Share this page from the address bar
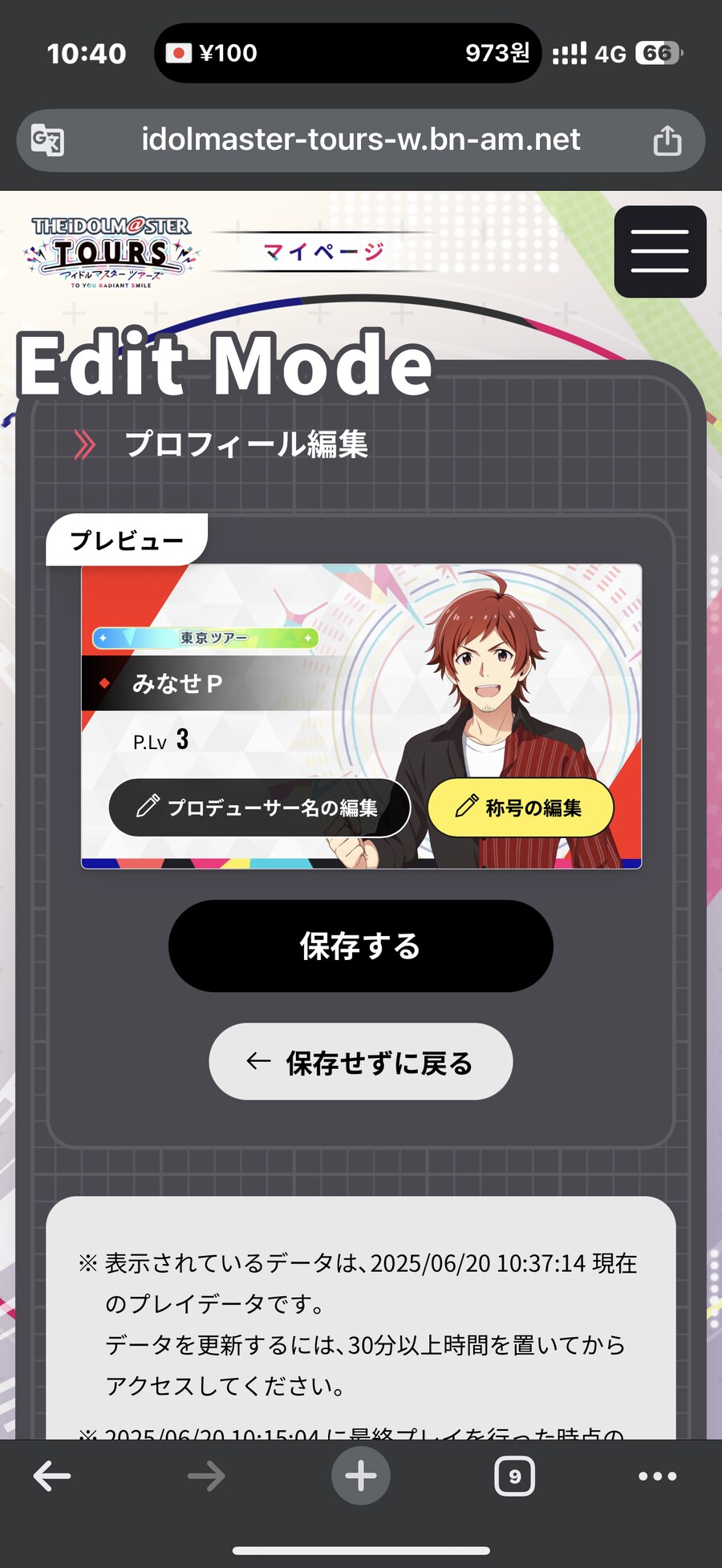 point(667,140)
